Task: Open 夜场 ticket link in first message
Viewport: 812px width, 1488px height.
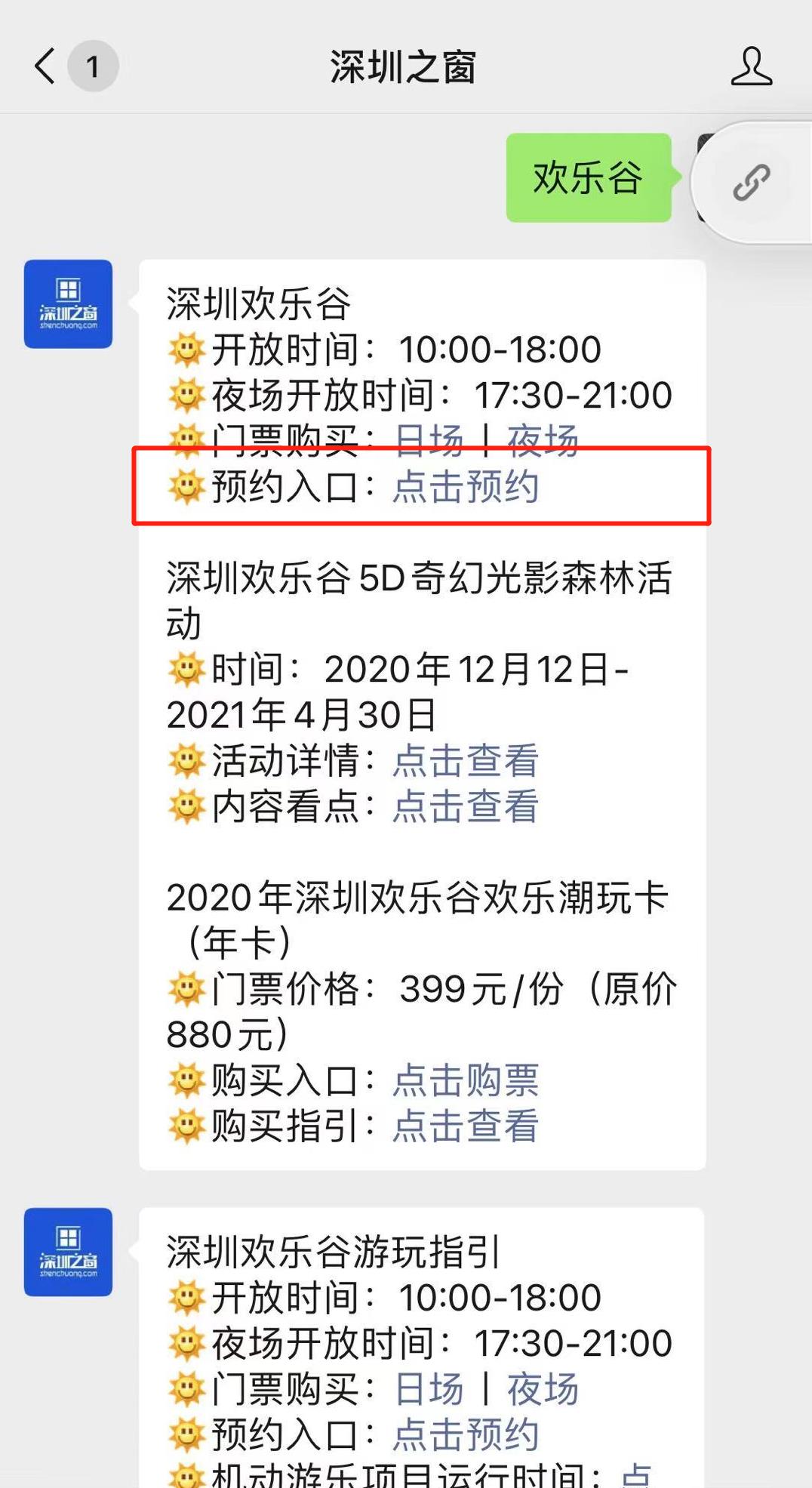Action: click(x=543, y=439)
